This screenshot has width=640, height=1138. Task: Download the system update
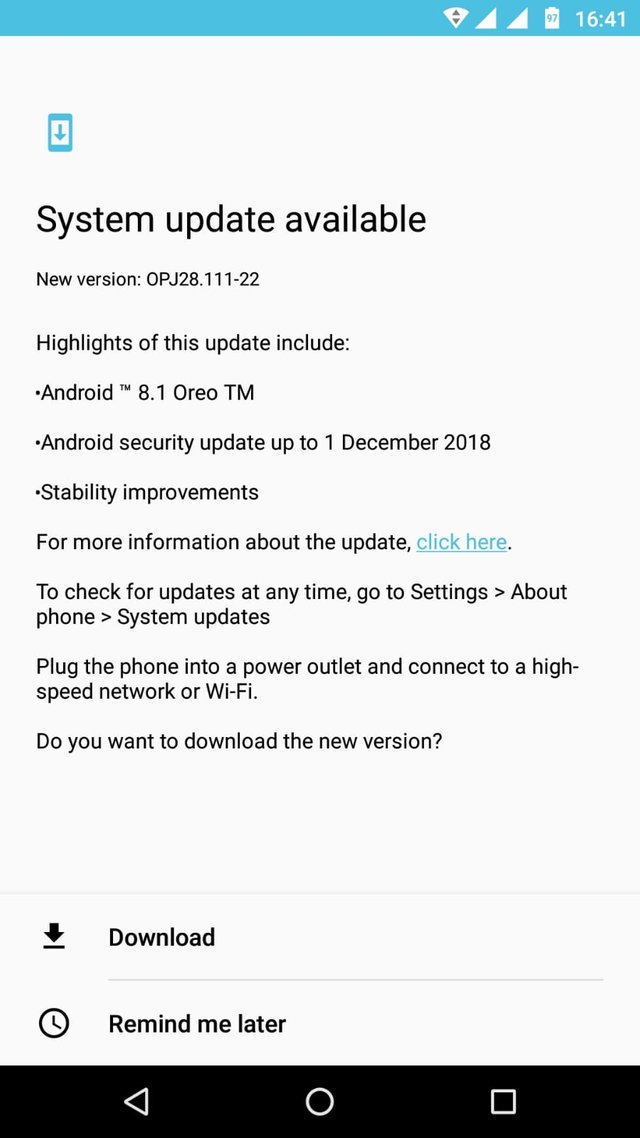[161, 937]
